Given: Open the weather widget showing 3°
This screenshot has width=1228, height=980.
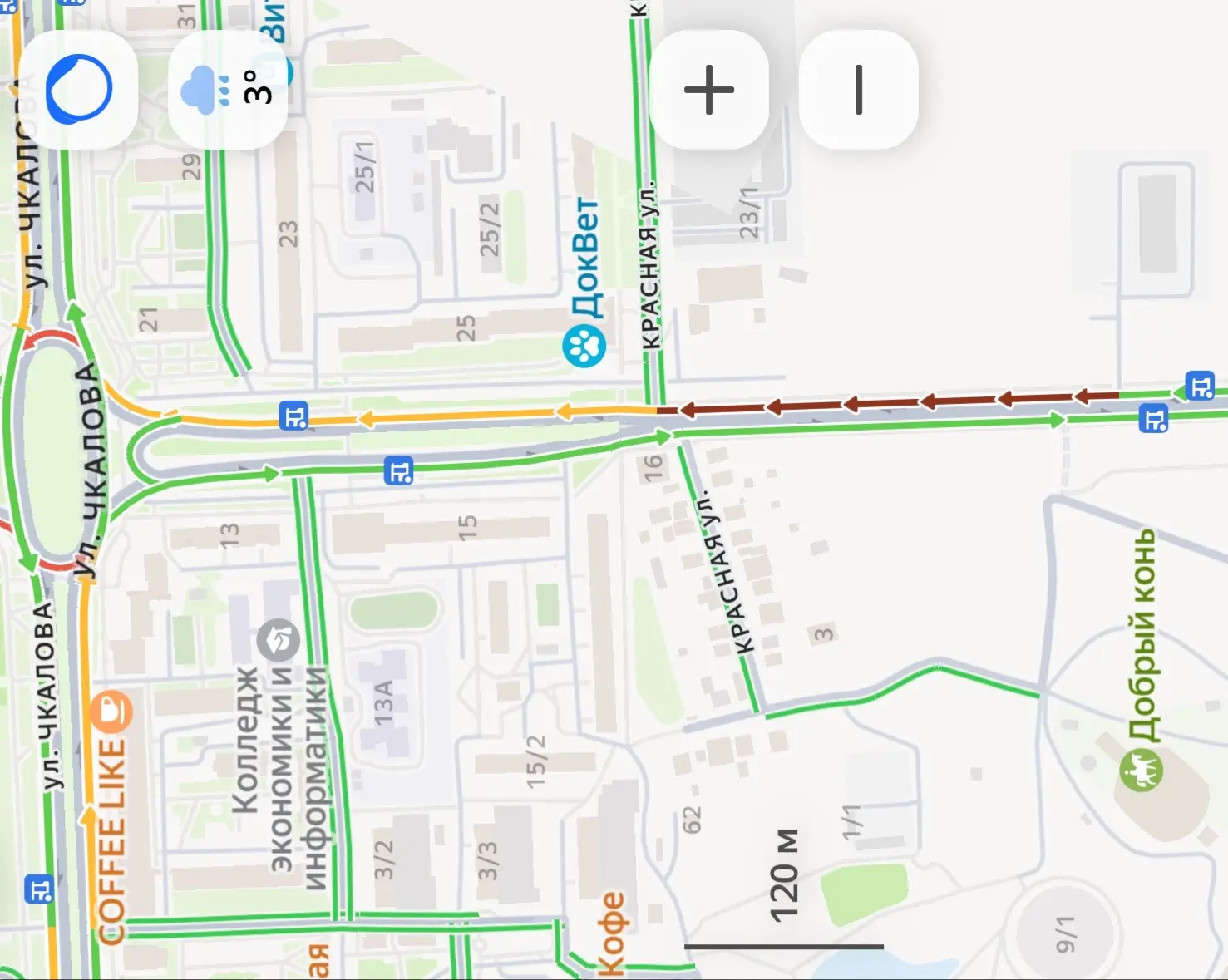Looking at the screenshot, I should coord(228,89).
